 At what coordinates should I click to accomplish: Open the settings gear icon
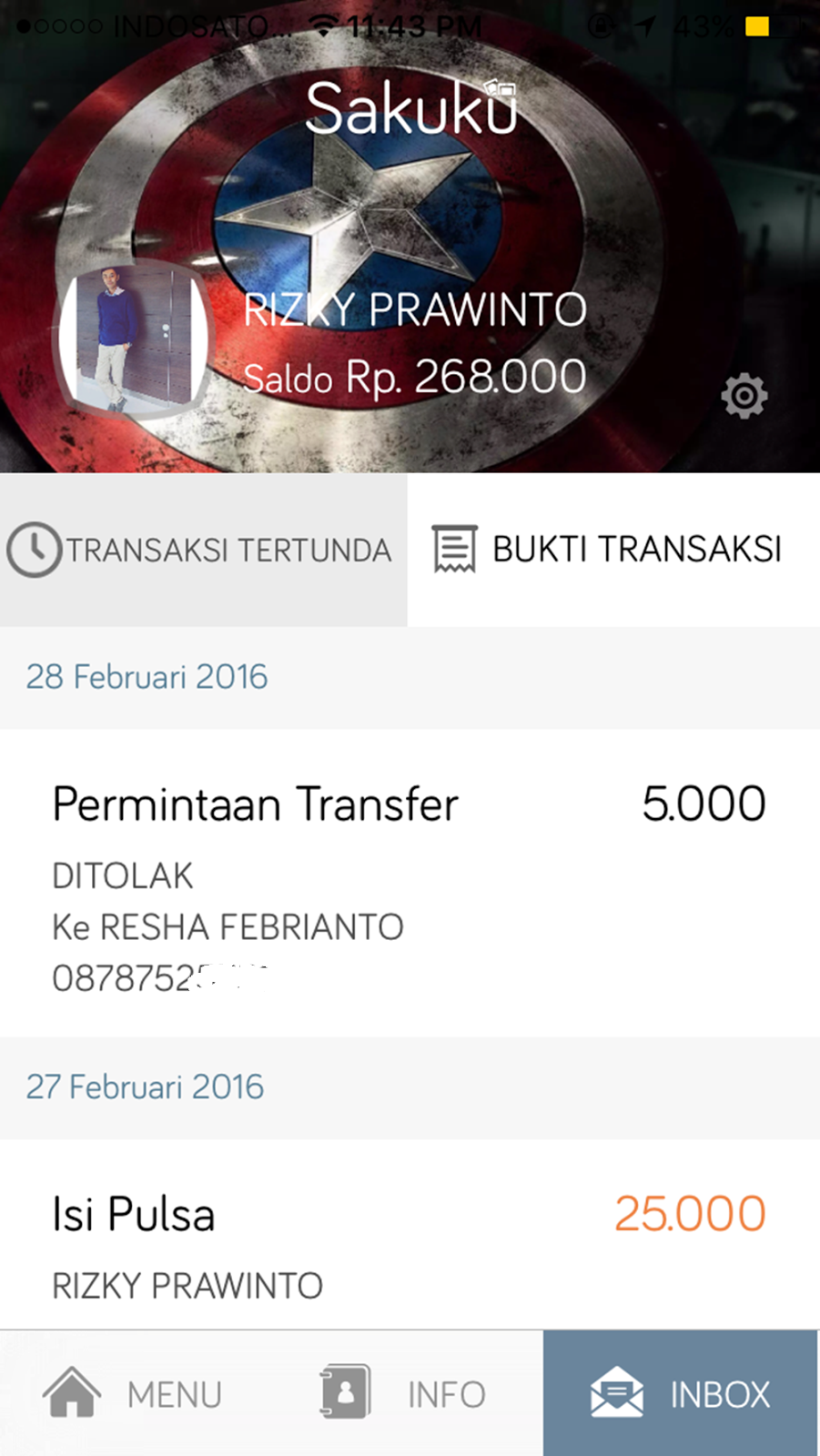coord(744,396)
